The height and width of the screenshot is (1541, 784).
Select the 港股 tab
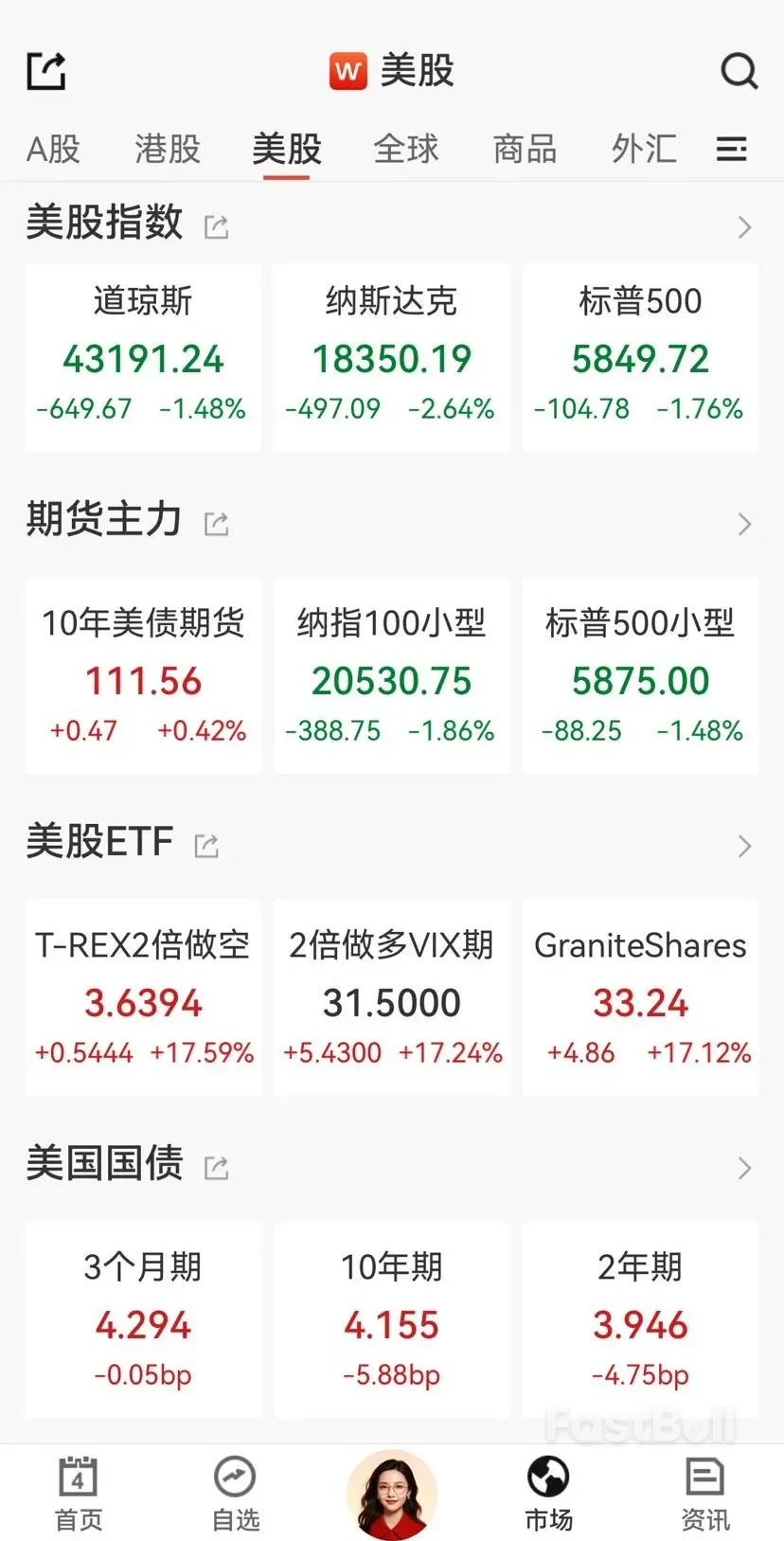point(167,149)
